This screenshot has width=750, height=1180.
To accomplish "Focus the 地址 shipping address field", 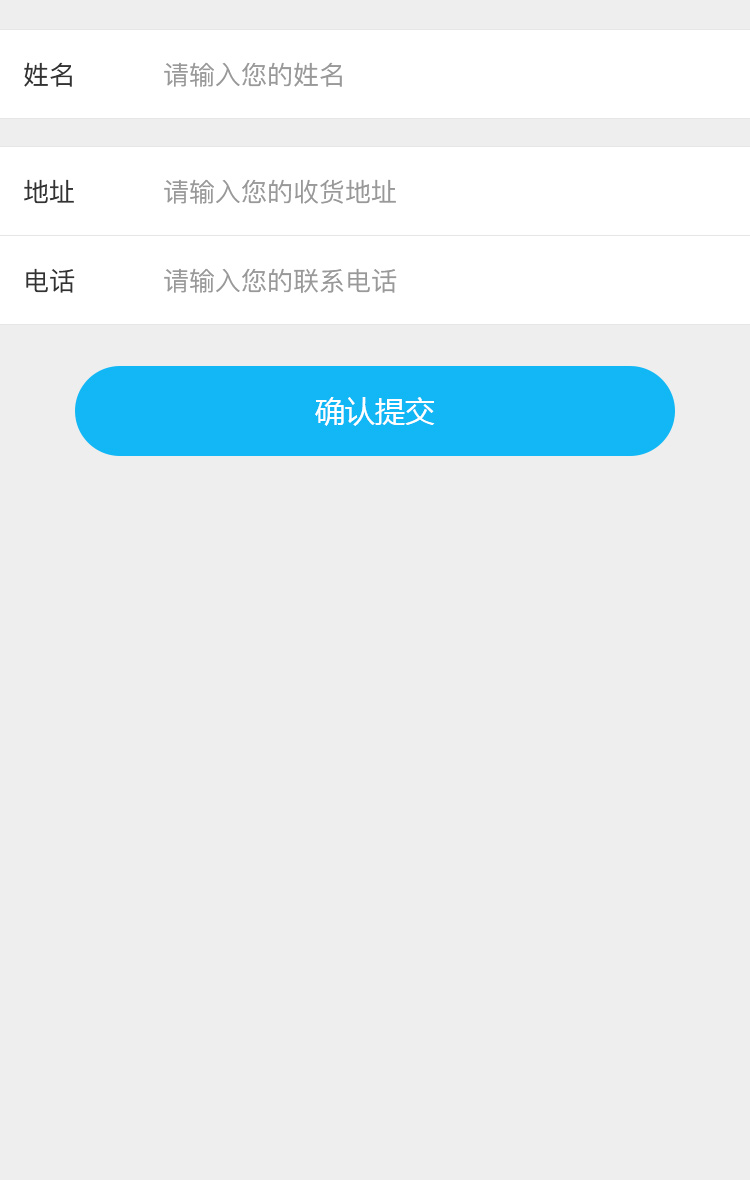I will (x=440, y=192).
